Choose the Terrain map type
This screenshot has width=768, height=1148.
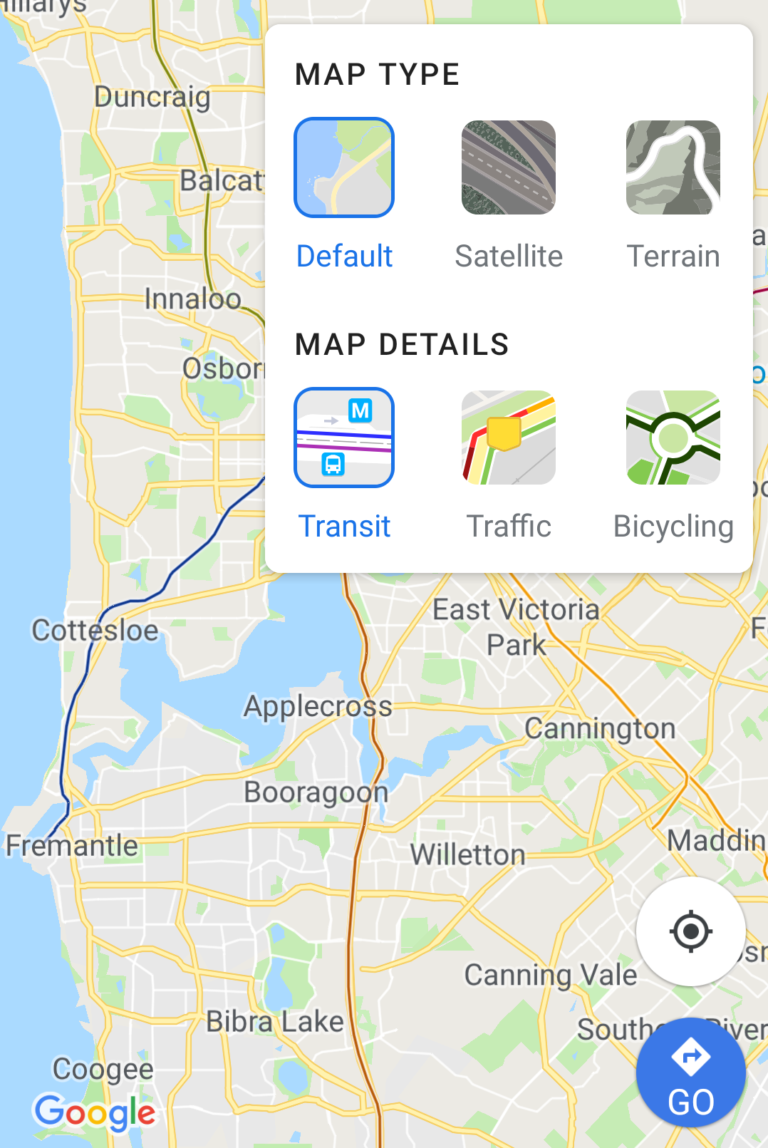(673, 169)
